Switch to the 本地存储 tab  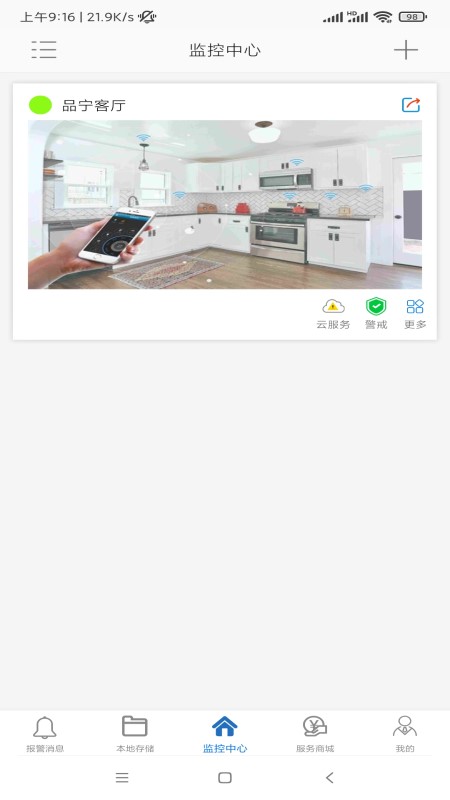pos(135,734)
